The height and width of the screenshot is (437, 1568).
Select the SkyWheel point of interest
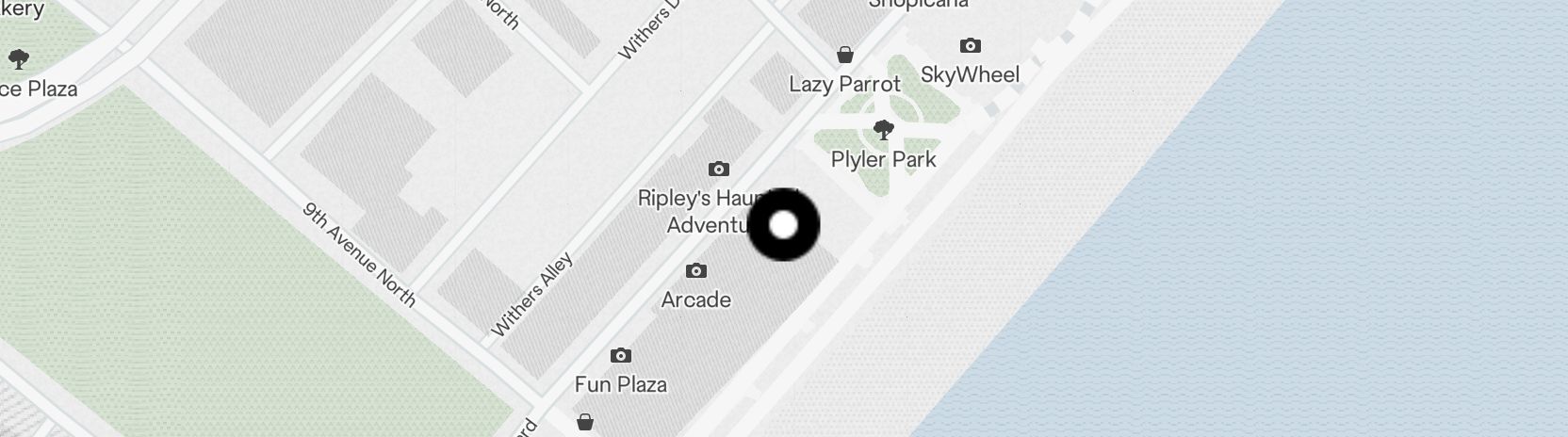[x=970, y=46]
